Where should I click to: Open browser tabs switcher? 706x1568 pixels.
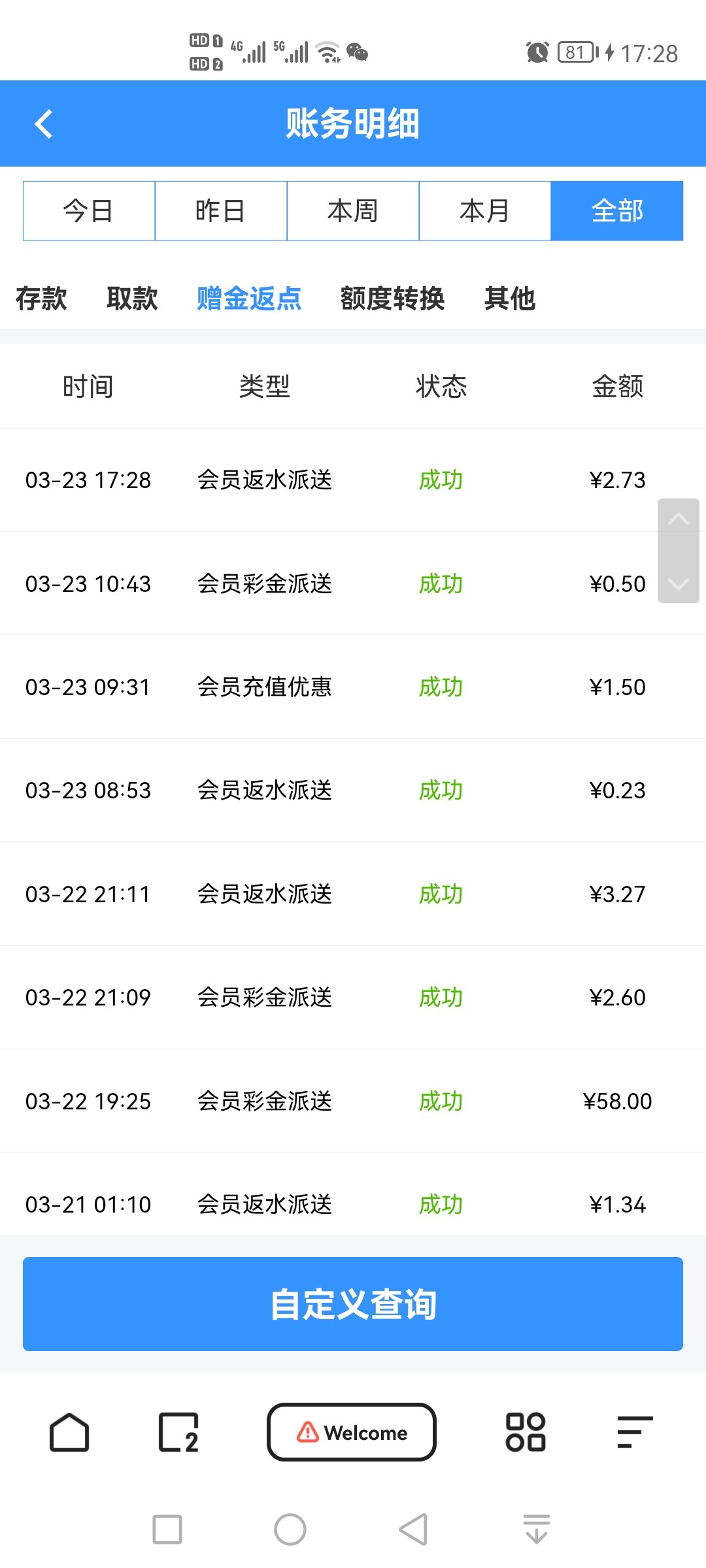point(178,1432)
